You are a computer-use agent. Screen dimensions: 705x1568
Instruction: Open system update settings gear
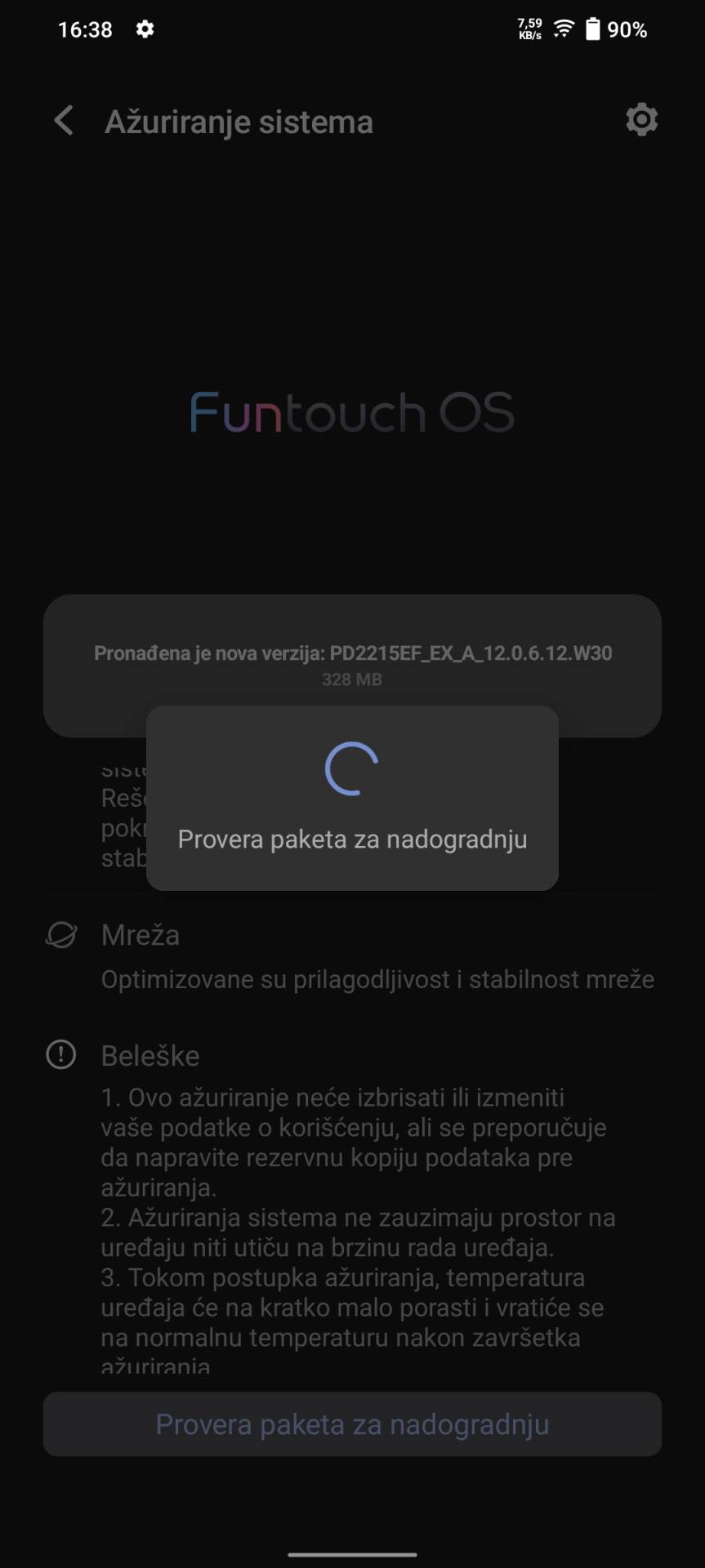coord(641,120)
